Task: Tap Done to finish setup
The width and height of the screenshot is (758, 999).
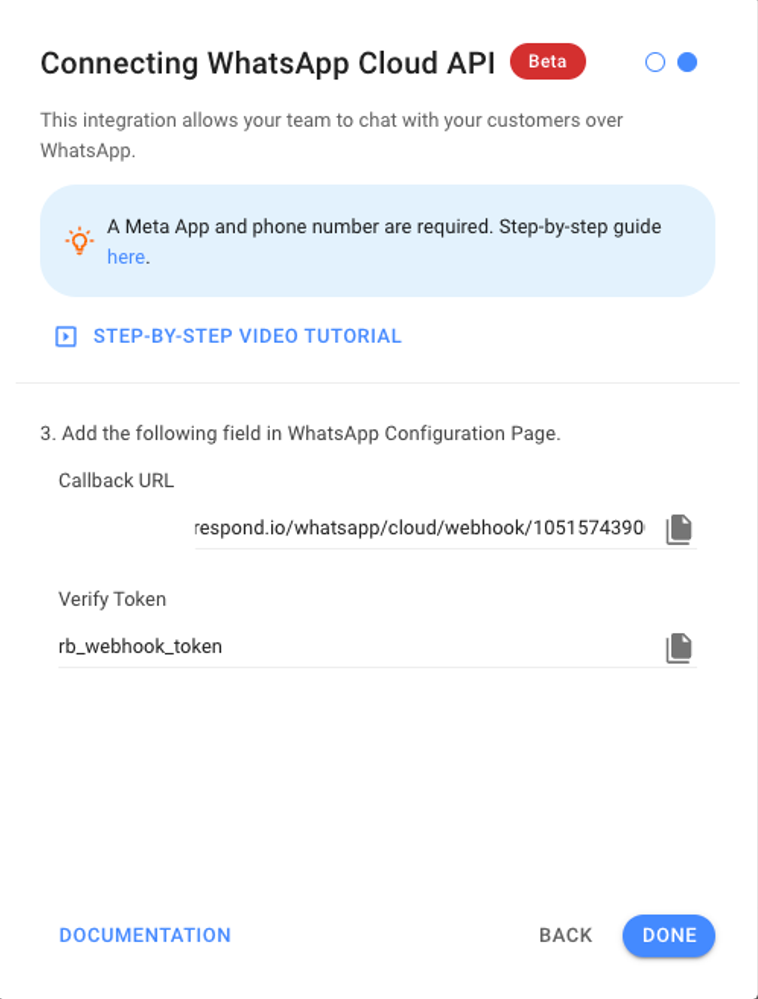Action: point(668,935)
